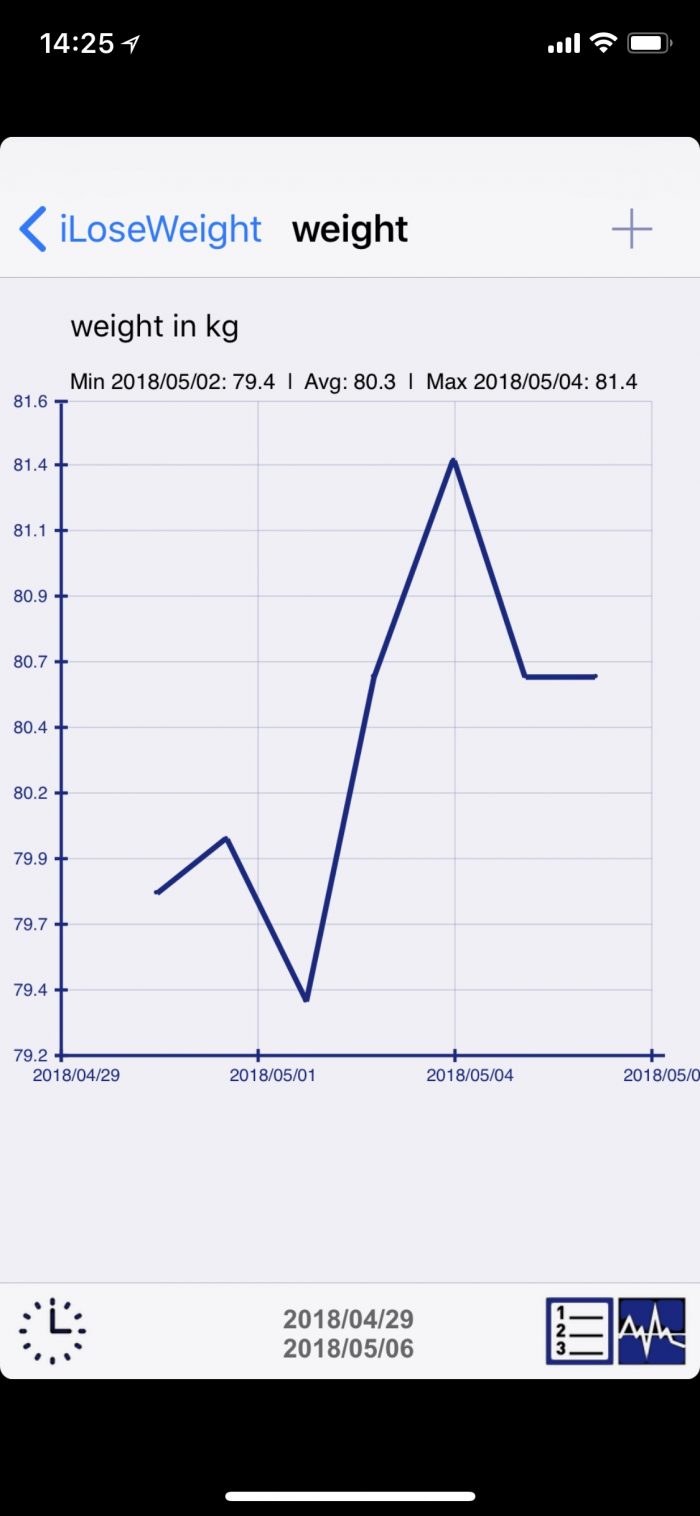Open the clock date range picker

click(52, 1331)
